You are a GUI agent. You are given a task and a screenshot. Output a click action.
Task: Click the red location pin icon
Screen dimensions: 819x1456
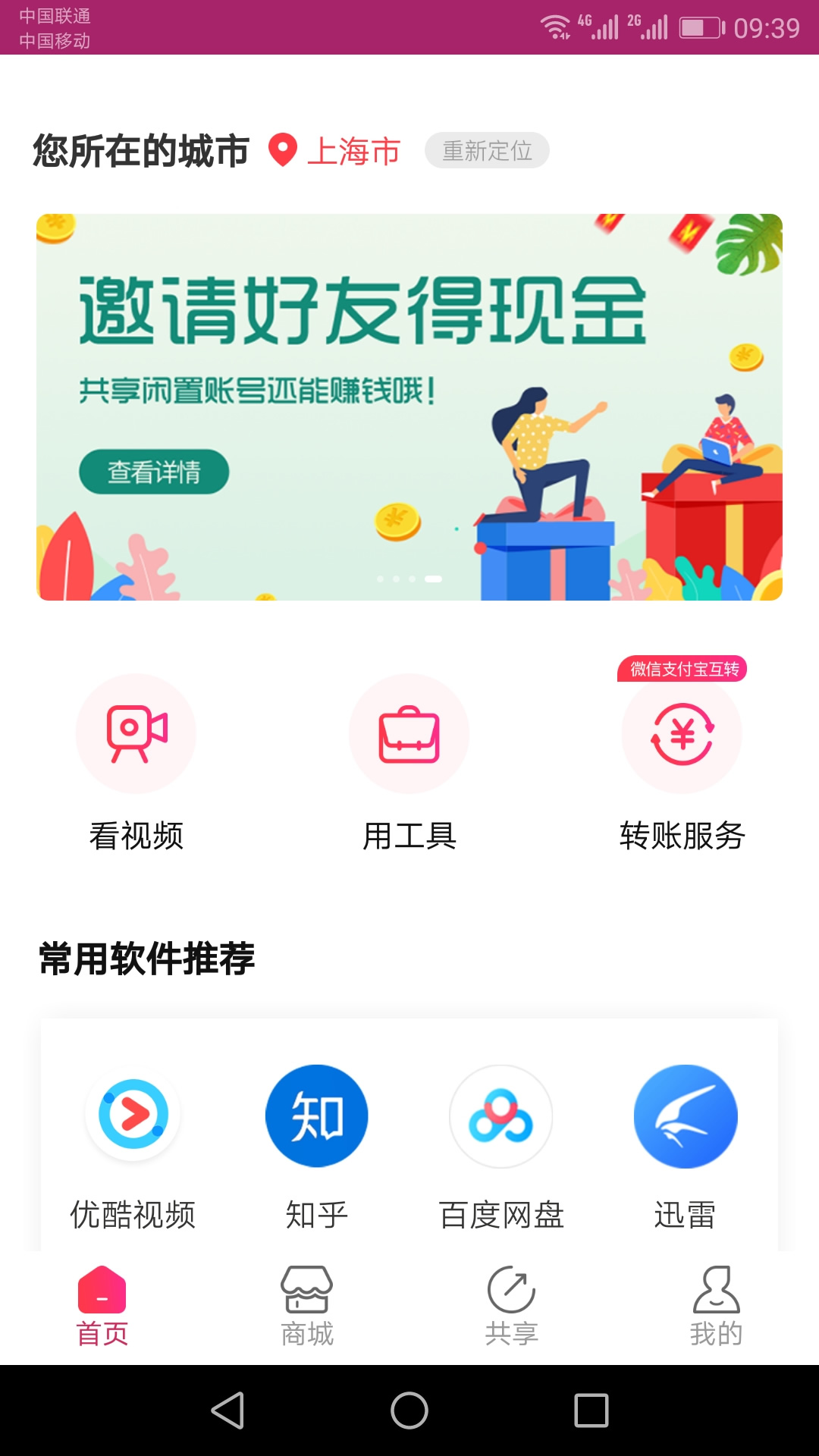(283, 150)
